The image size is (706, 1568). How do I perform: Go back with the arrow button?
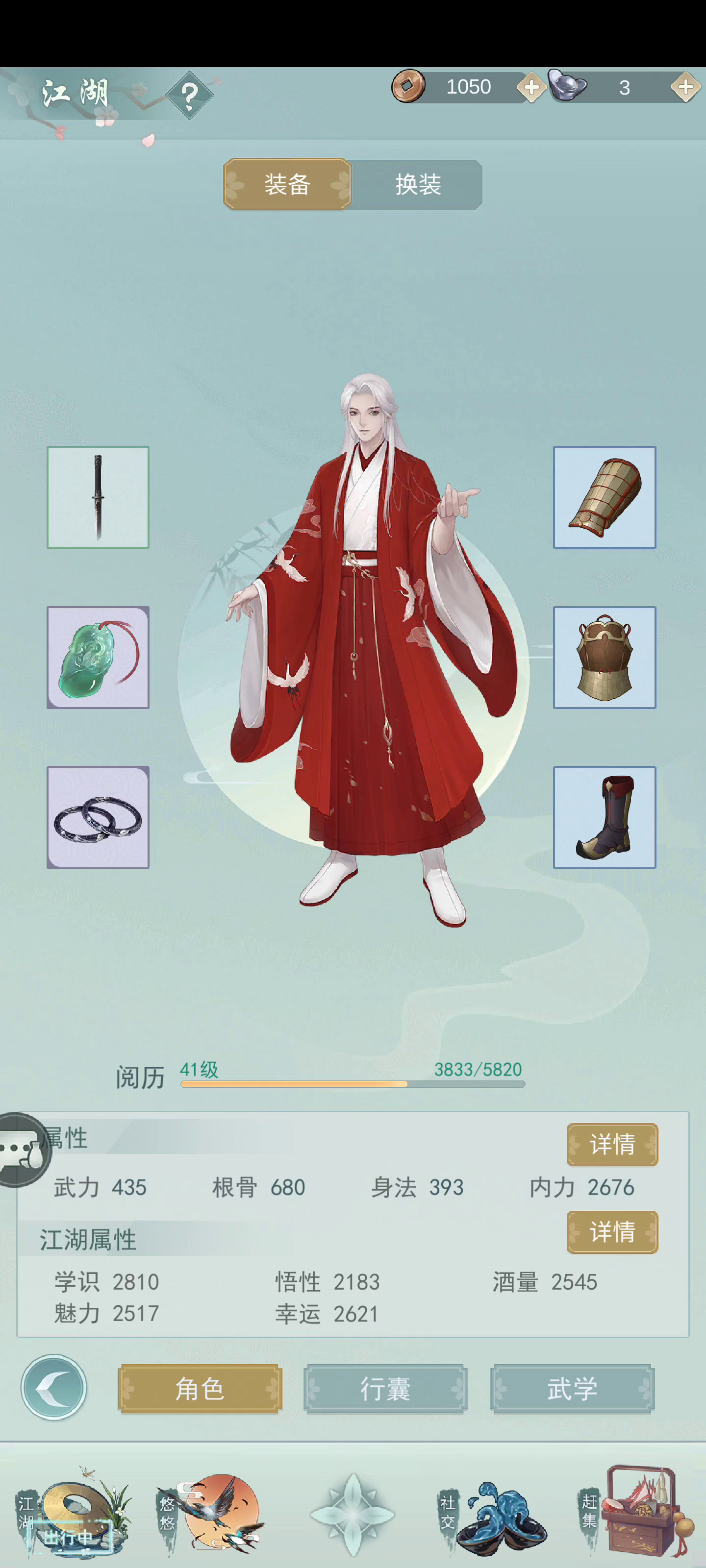click(x=53, y=1387)
